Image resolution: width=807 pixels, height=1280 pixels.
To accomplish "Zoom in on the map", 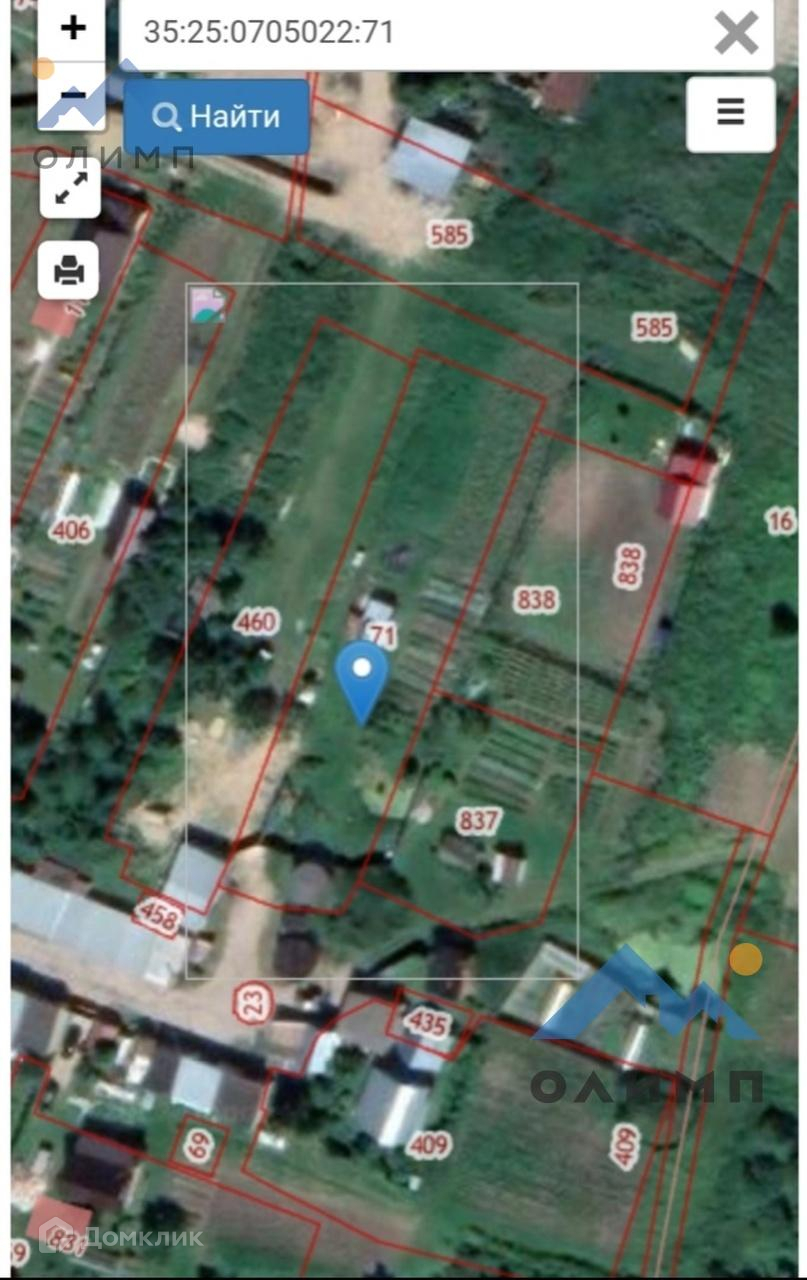I will point(72,27).
